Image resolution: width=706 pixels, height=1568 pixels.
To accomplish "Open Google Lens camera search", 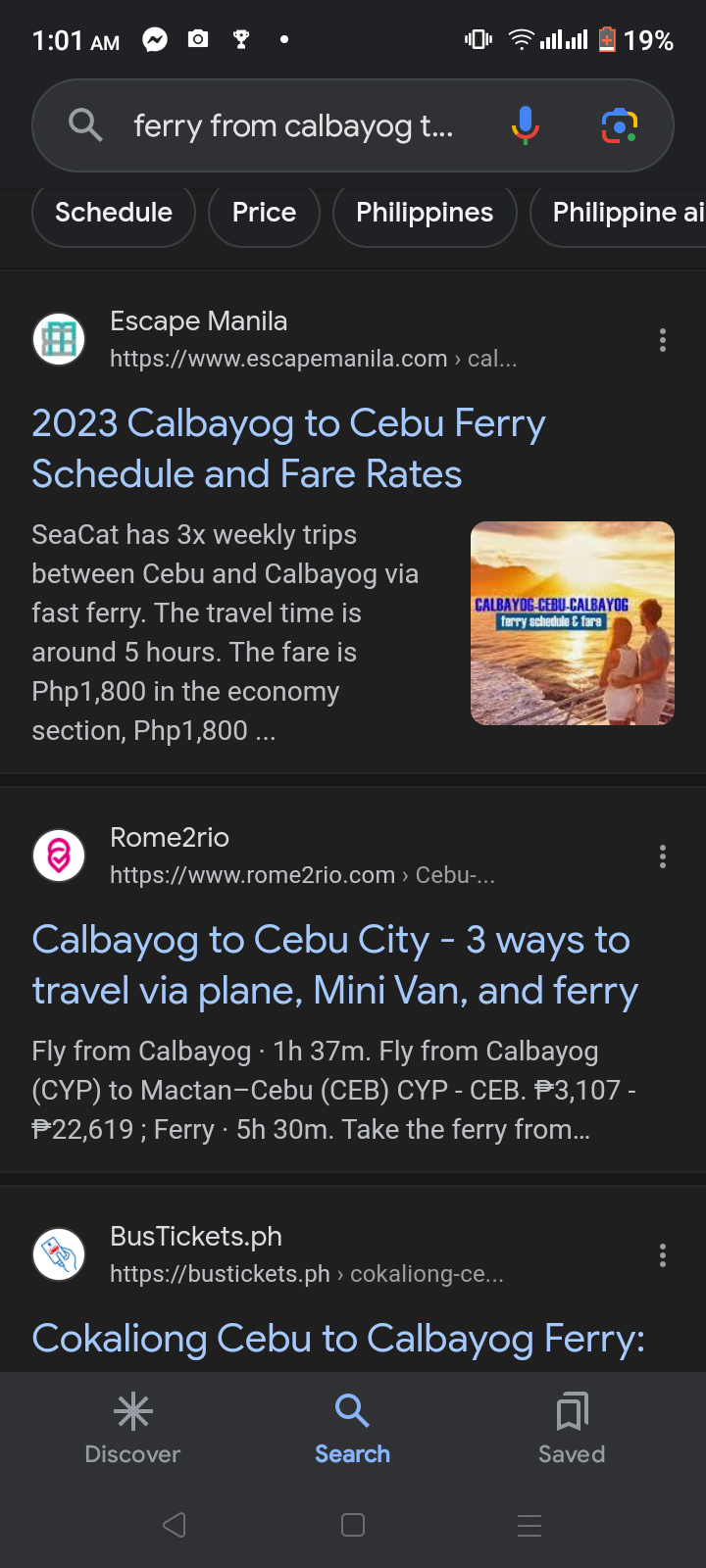I will click(620, 125).
